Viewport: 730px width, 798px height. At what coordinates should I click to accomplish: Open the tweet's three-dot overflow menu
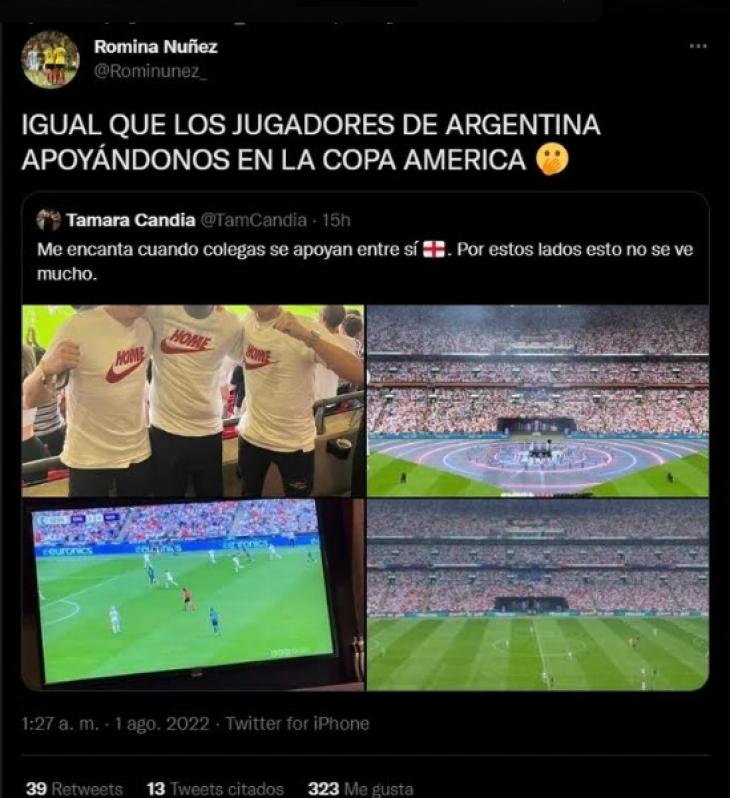pos(699,46)
